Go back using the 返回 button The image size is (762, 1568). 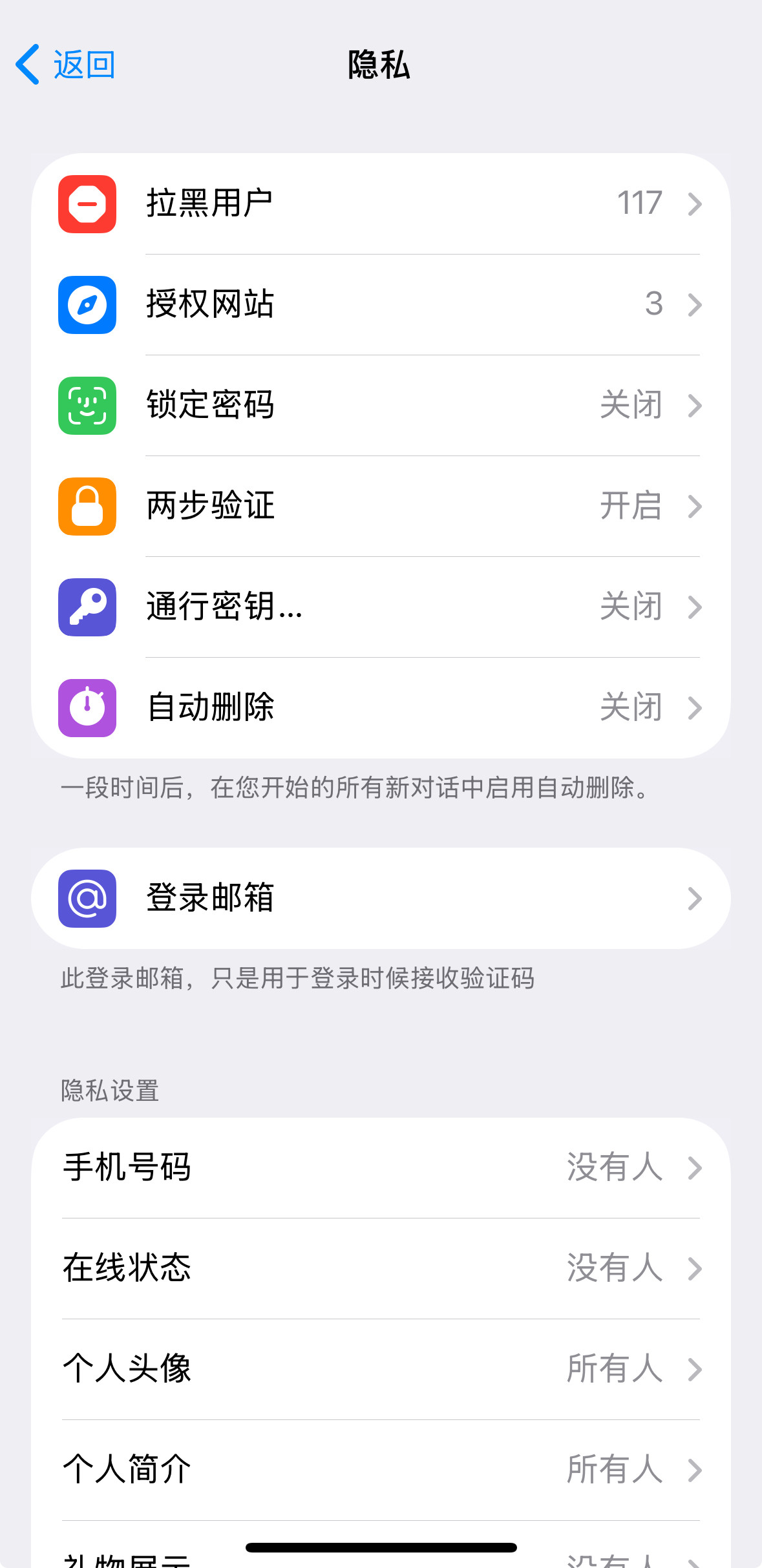click(x=66, y=65)
